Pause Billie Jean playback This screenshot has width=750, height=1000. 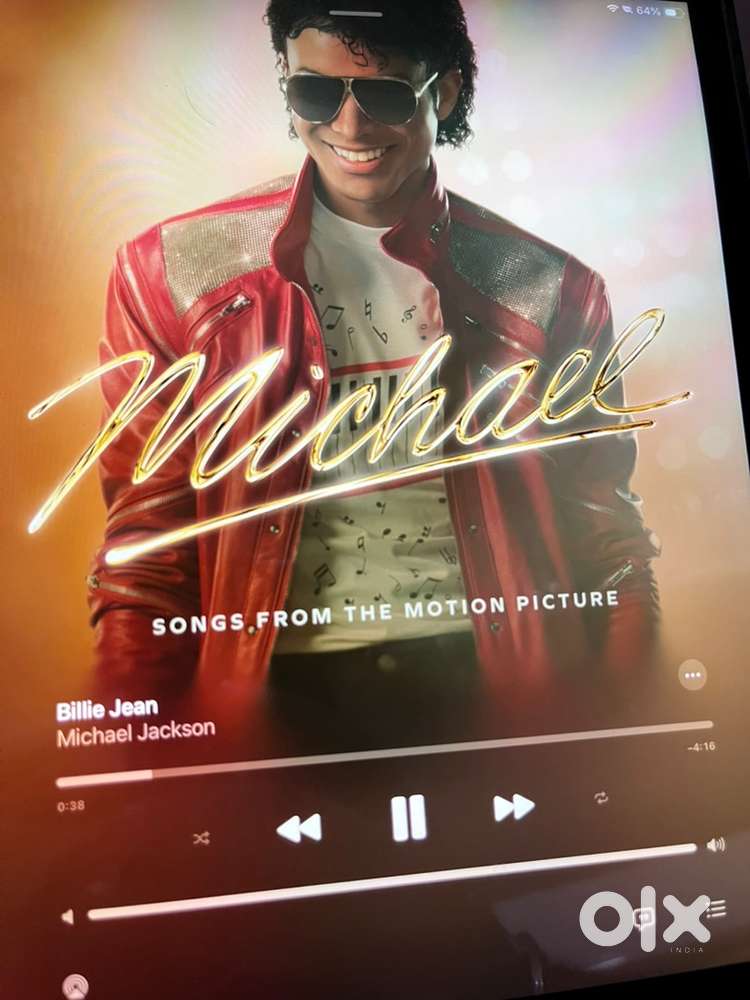tap(408, 818)
